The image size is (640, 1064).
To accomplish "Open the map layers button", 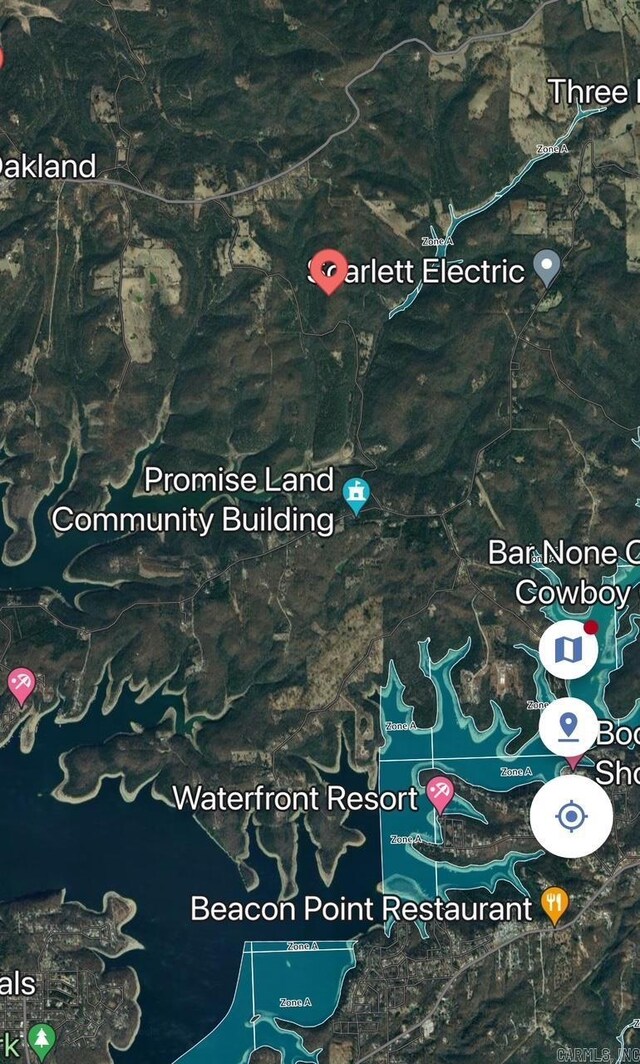I will pyautogui.click(x=569, y=649).
